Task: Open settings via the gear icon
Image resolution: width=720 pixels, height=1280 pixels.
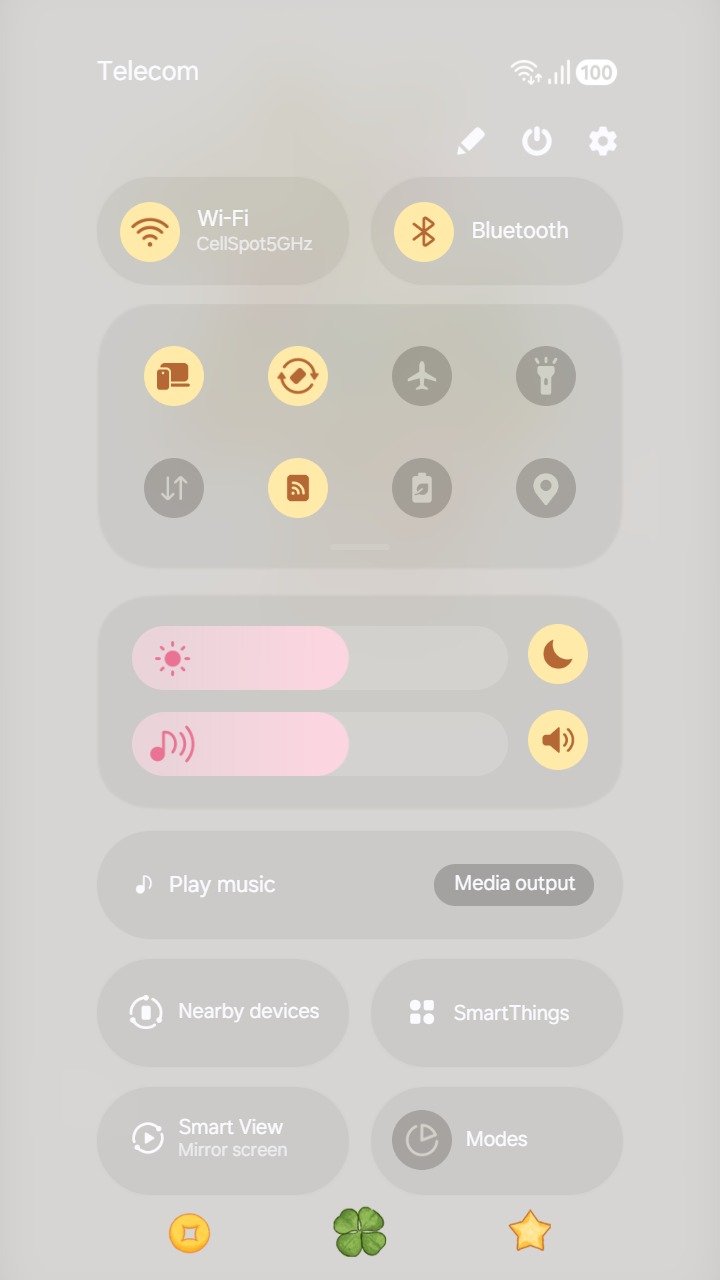Action: coord(602,141)
